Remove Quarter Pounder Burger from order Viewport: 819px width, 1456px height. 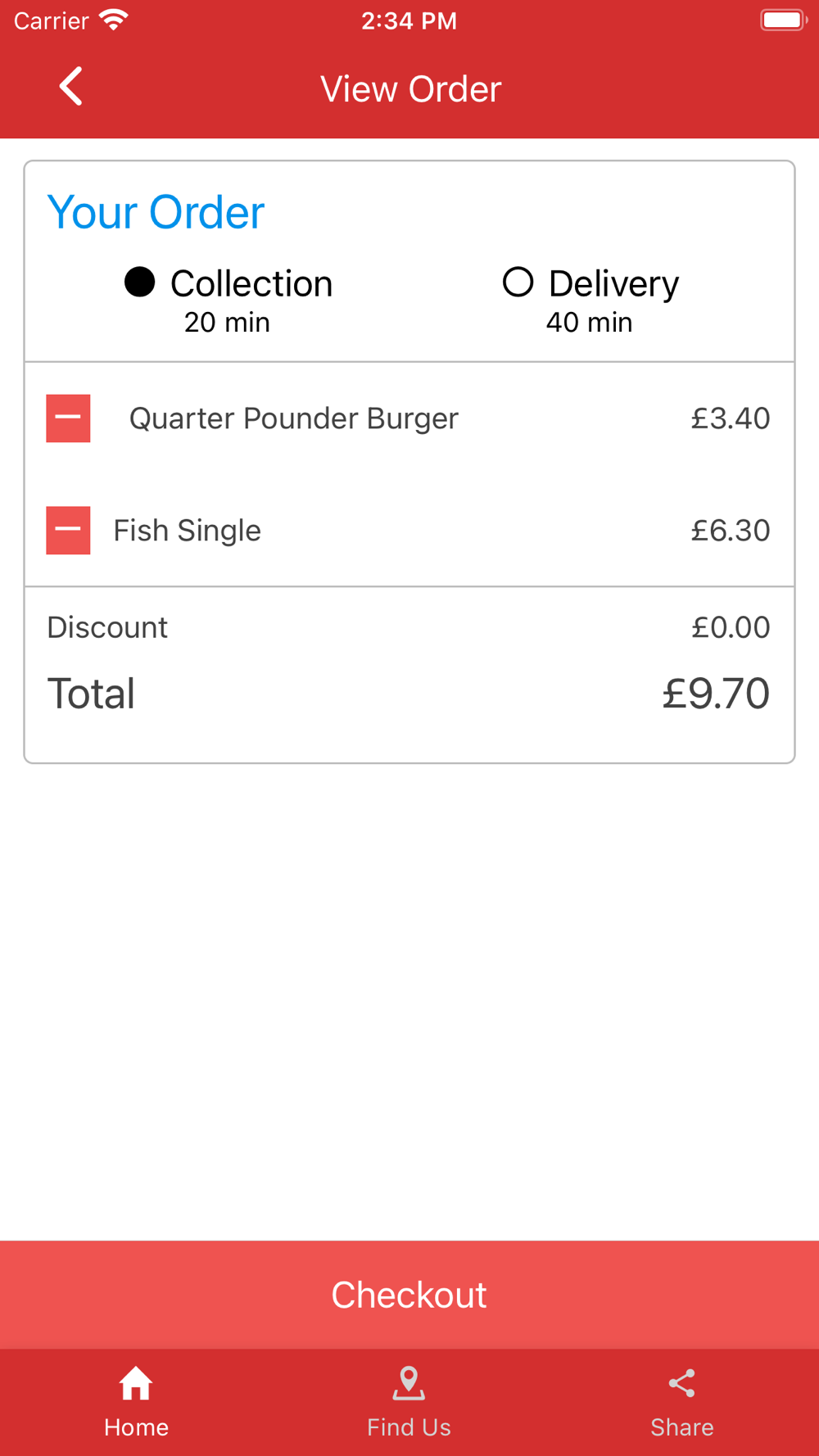[x=68, y=418]
